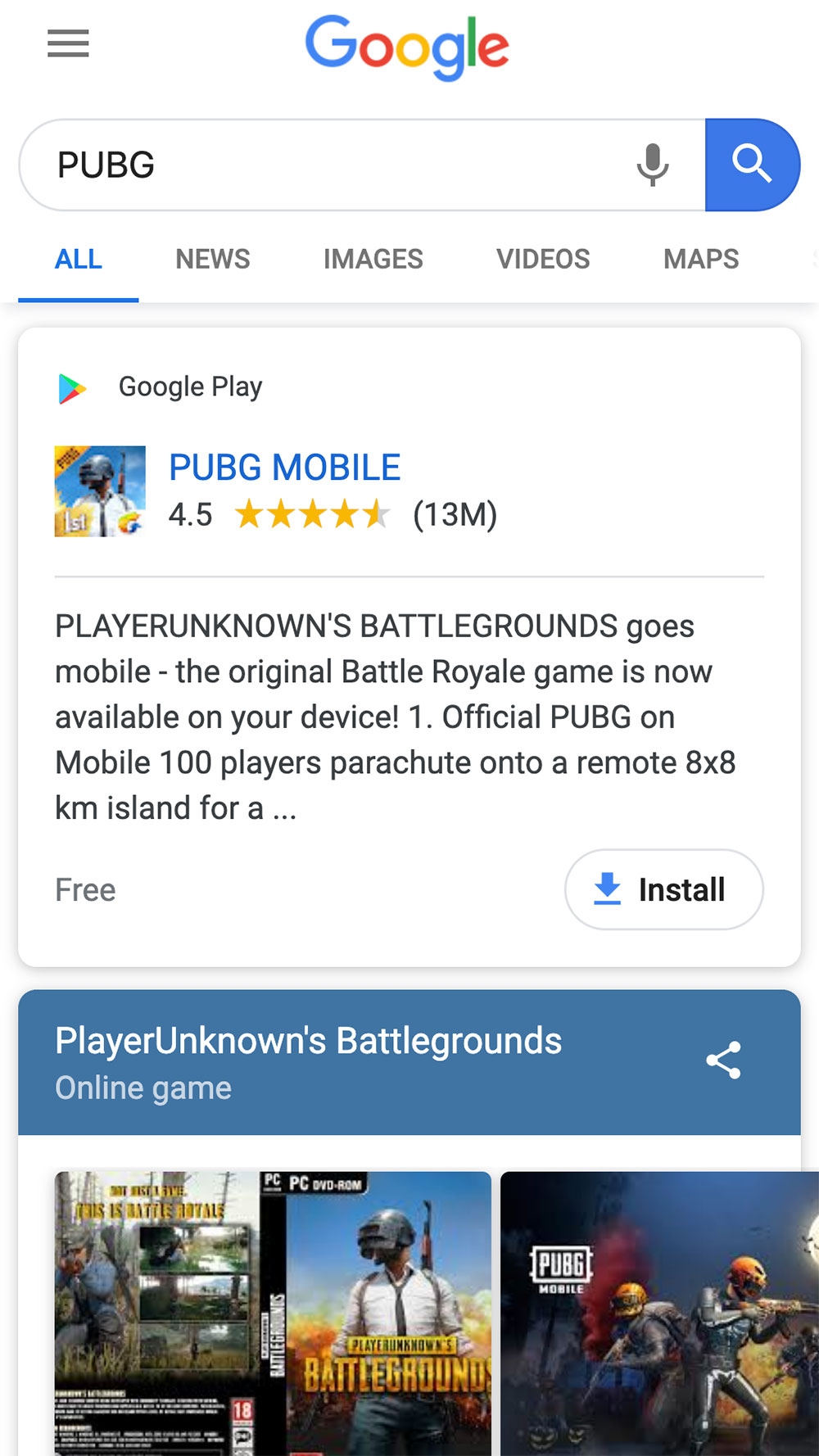
Task: Share the PlayerUnknown's Battlegrounds panel
Action: [x=723, y=1060]
